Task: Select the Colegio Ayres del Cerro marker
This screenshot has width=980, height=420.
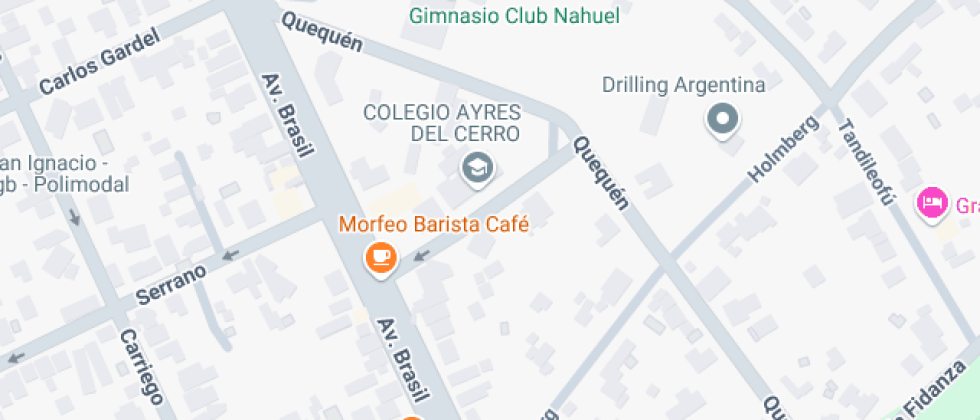Action: (x=478, y=169)
